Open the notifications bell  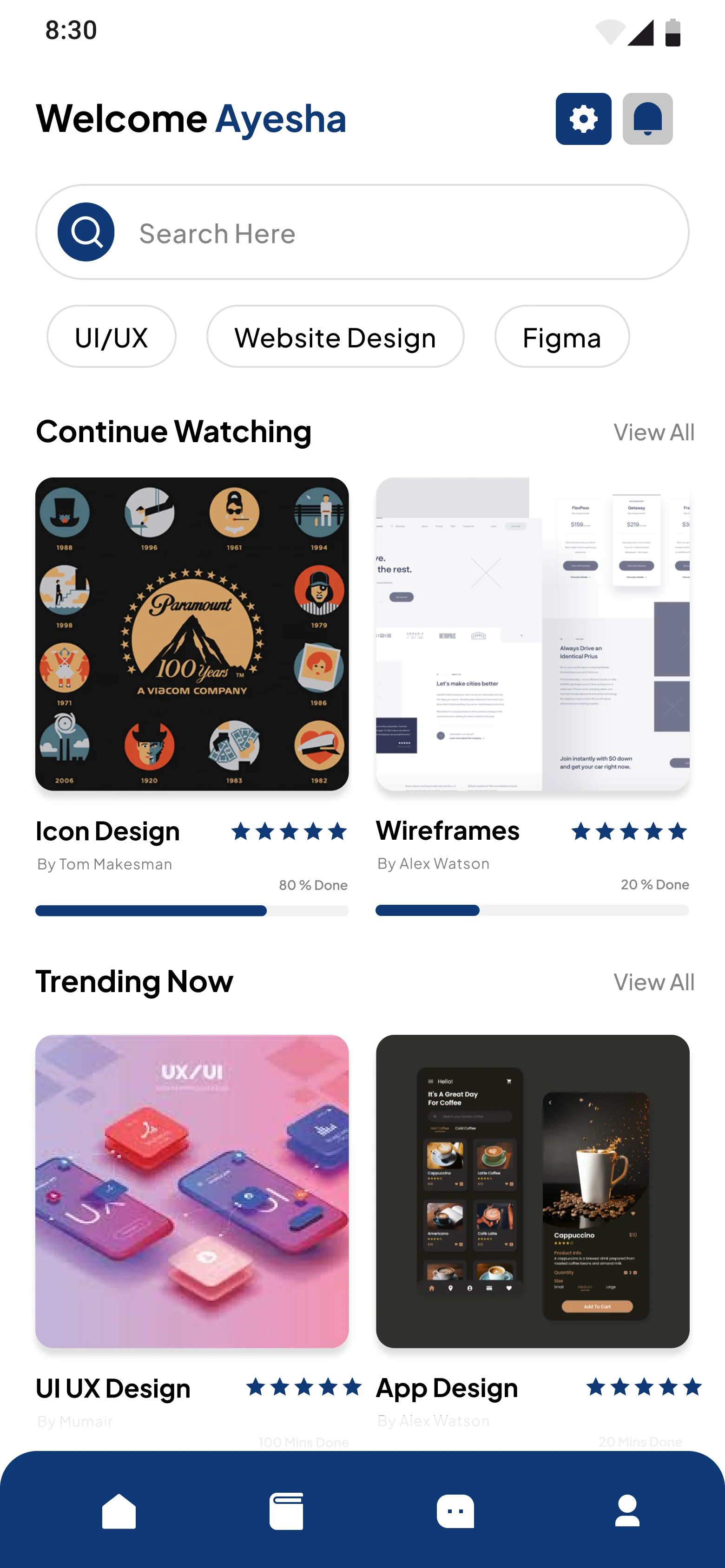tap(647, 119)
